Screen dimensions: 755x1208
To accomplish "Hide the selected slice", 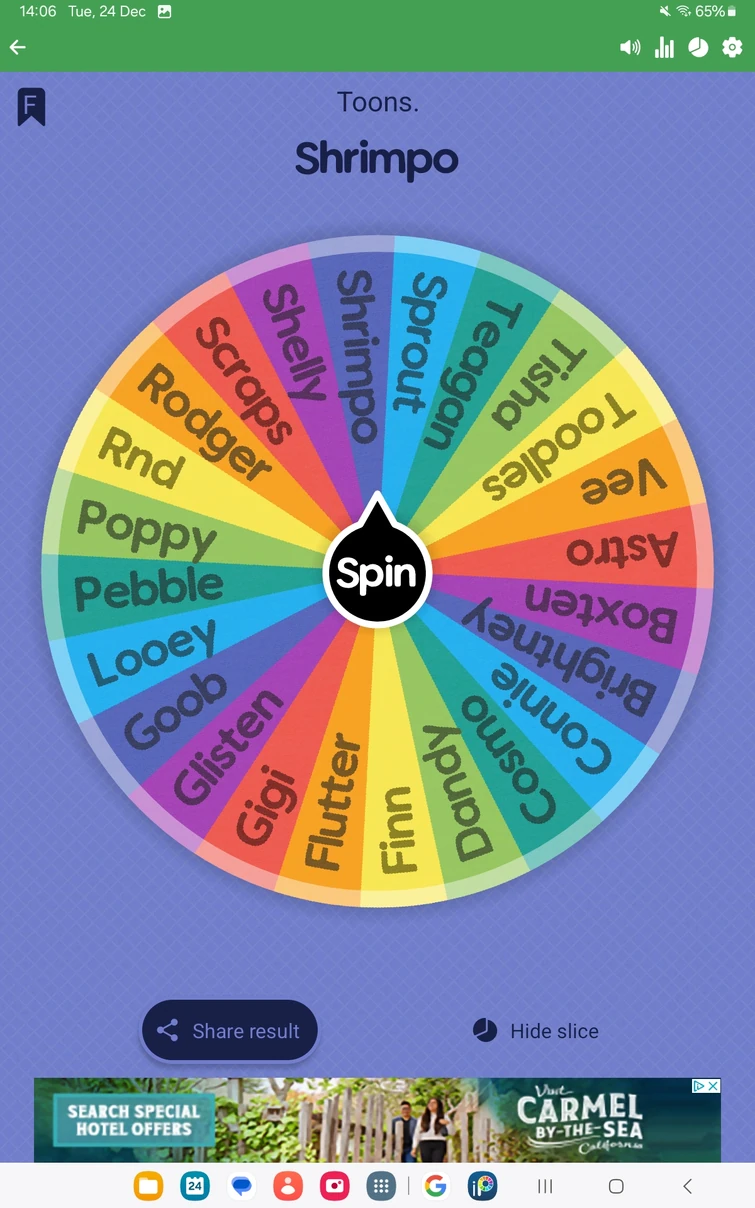I will [536, 1031].
